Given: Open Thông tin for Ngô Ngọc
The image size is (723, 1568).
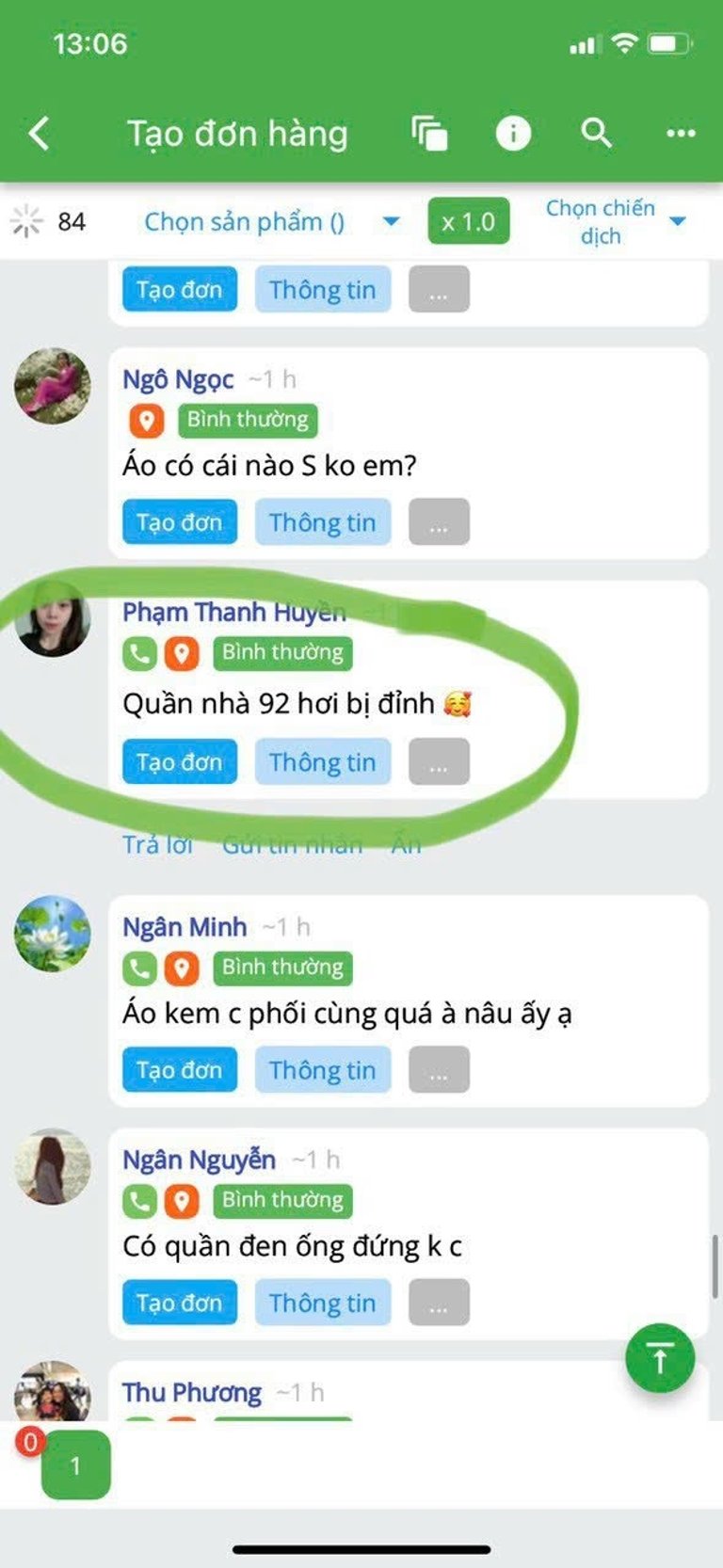Looking at the screenshot, I should coord(322,522).
